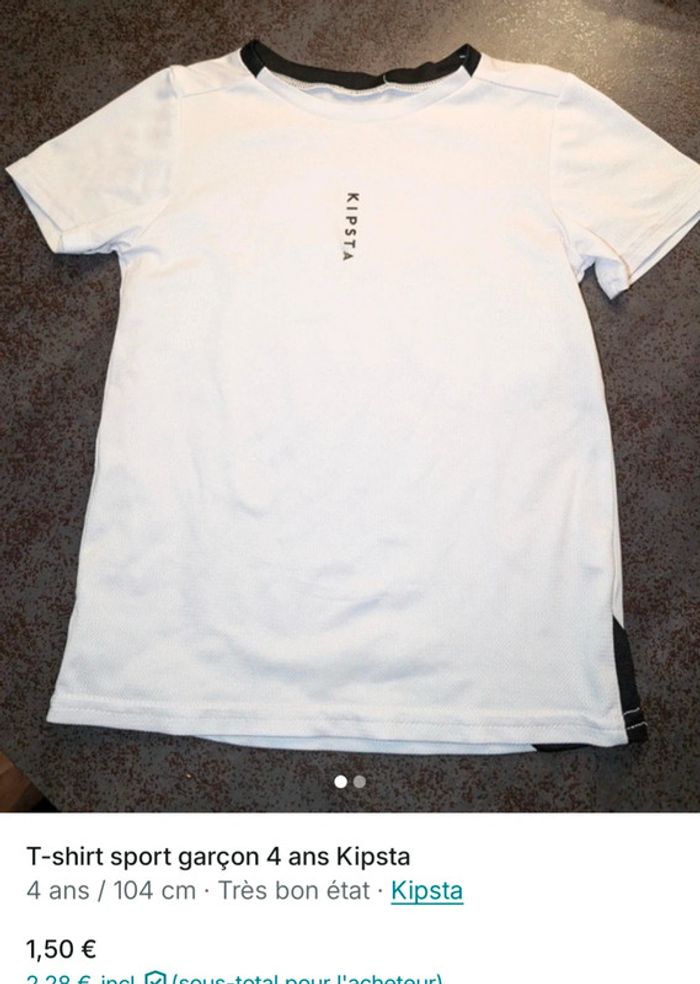The image size is (700, 984).
Task: Tap the photo page indicator dots
Action: tap(350, 782)
